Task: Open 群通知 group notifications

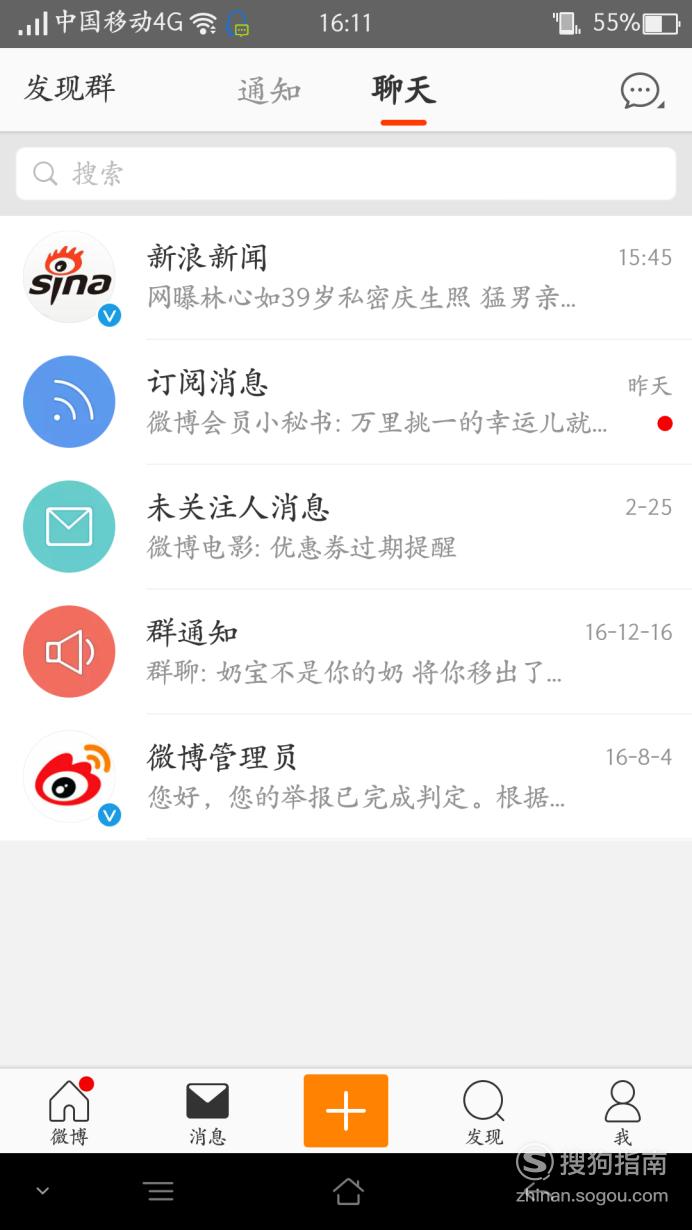Action: tap(346, 652)
